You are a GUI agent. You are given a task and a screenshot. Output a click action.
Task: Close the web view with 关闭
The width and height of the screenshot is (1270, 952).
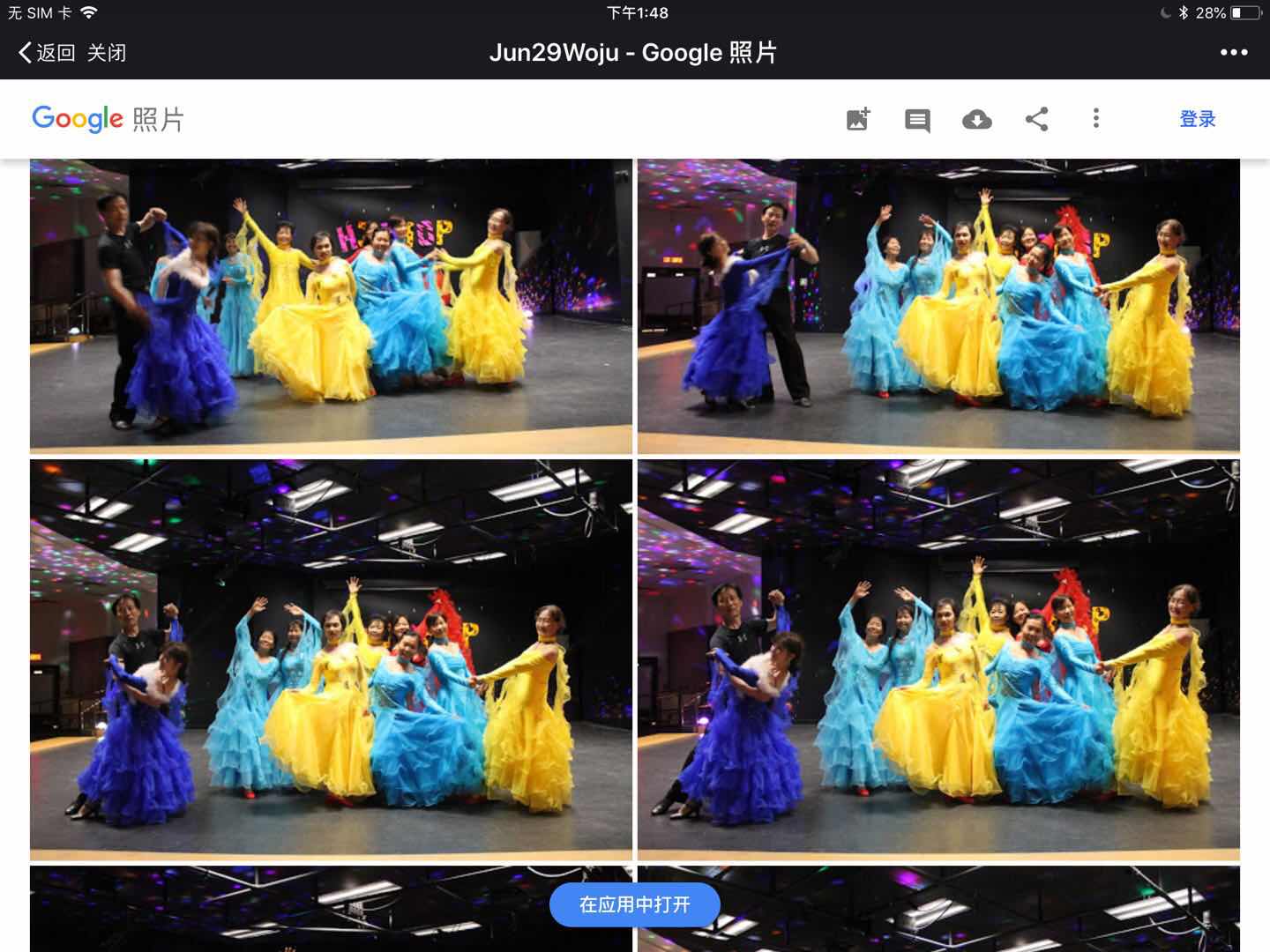(x=107, y=53)
